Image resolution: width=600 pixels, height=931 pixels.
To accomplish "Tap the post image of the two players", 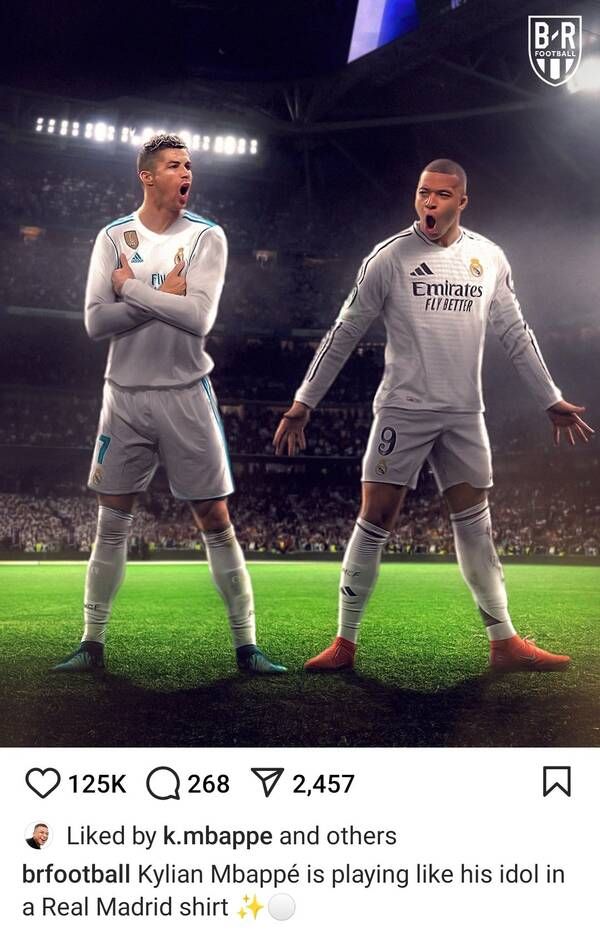I will pyautogui.click(x=300, y=400).
